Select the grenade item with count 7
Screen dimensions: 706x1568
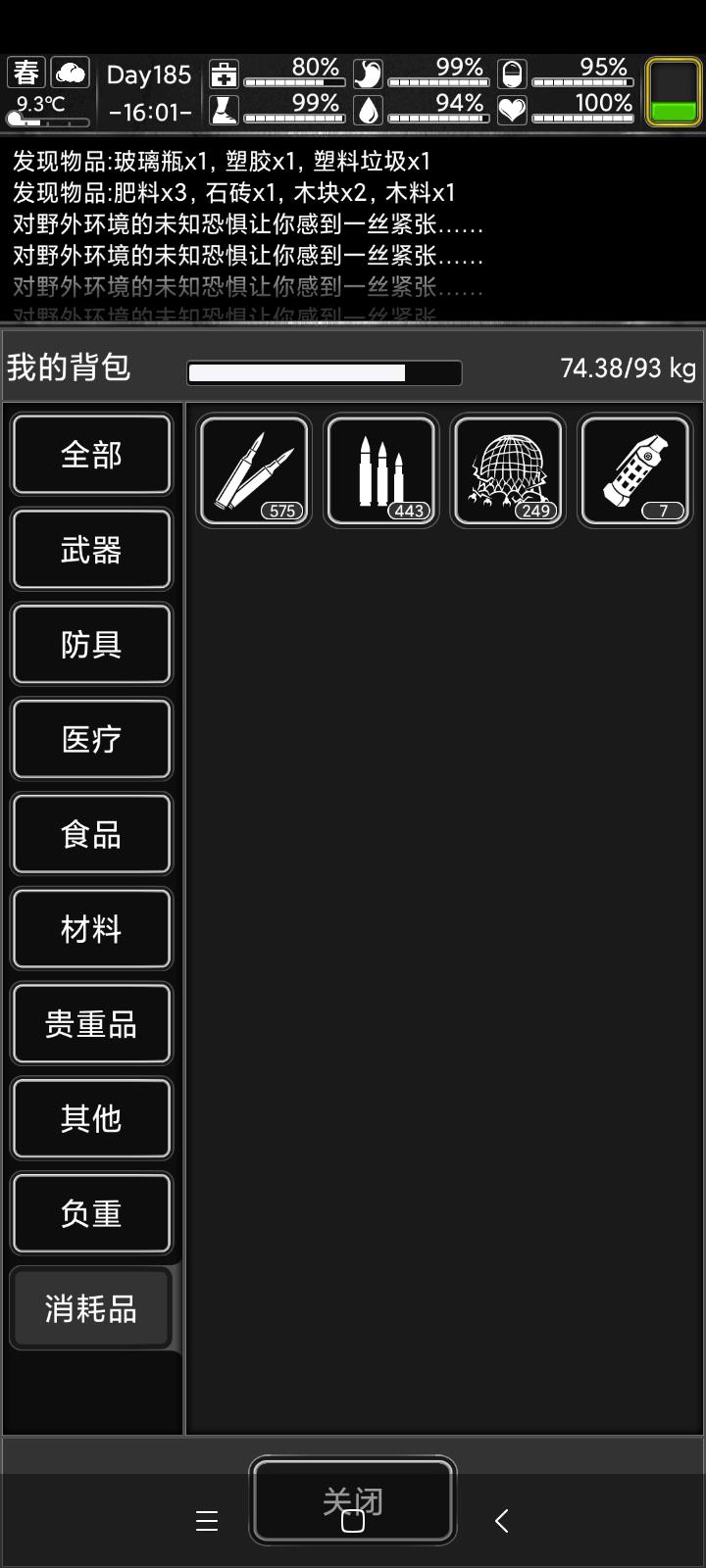coord(635,470)
